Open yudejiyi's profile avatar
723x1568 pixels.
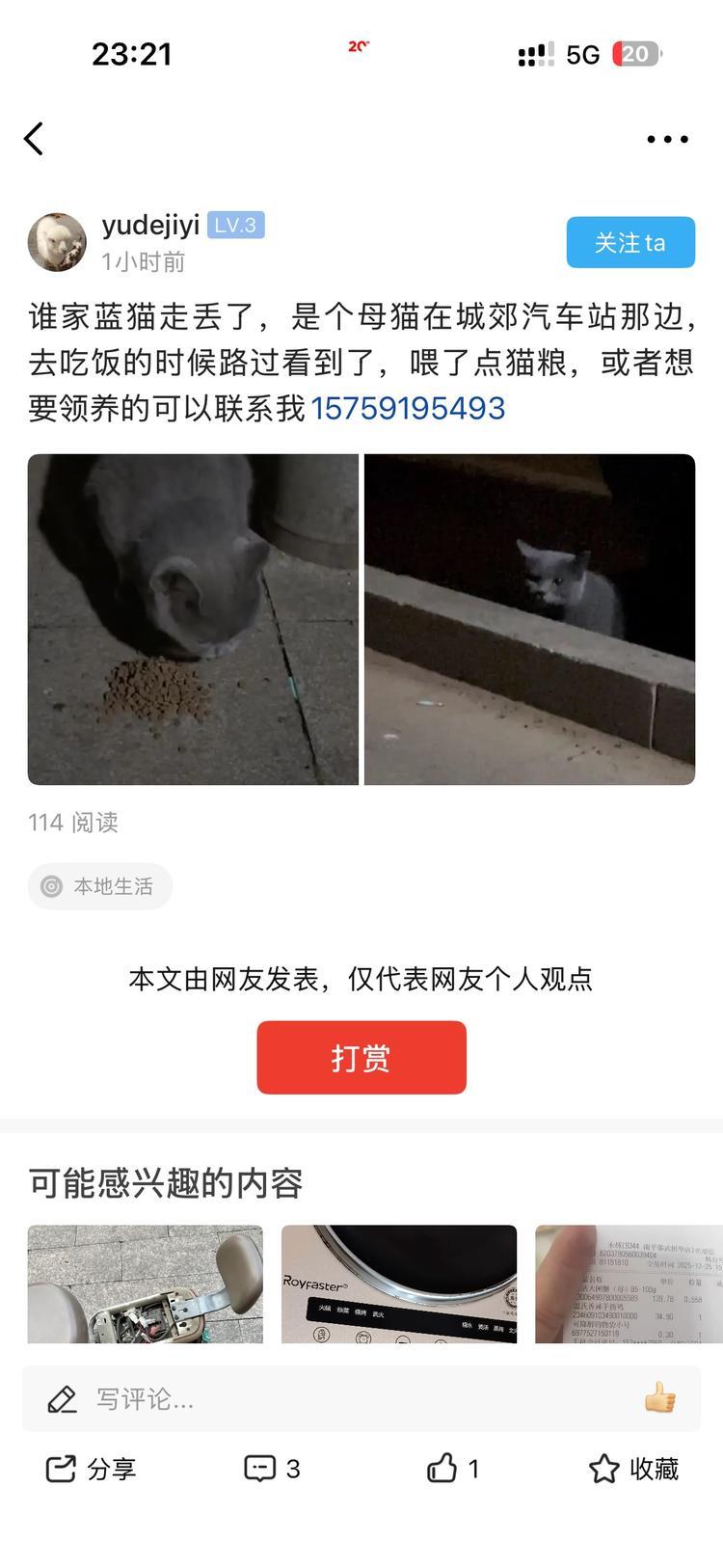pos(58,242)
